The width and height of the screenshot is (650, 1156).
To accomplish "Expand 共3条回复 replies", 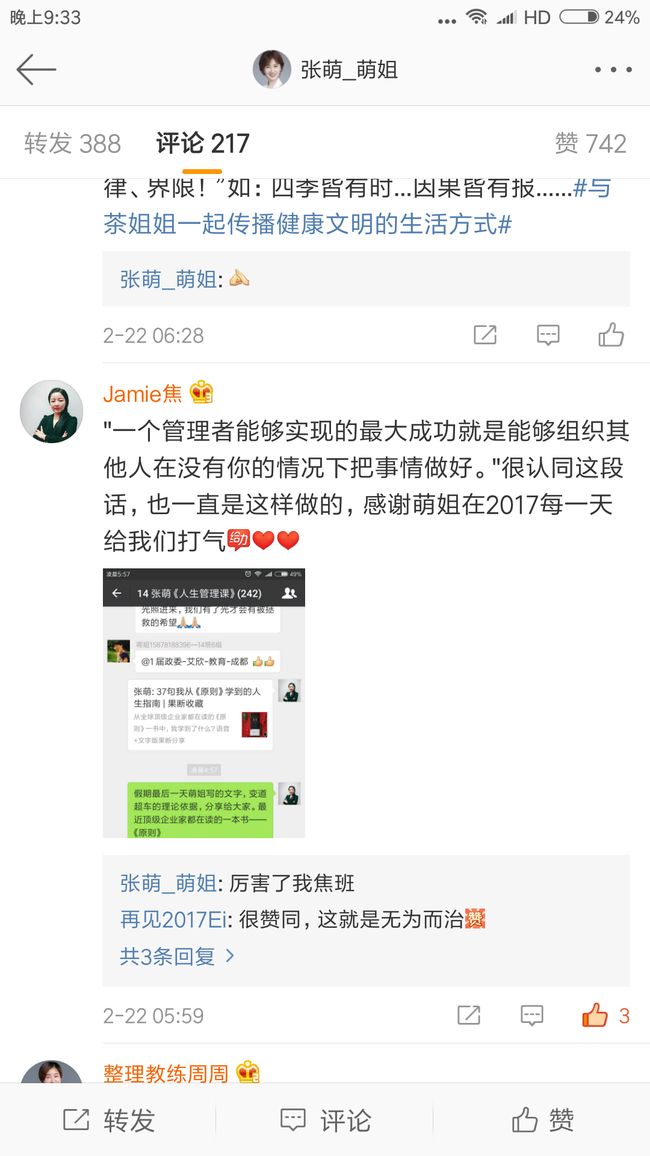I will click(x=178, y=956).
